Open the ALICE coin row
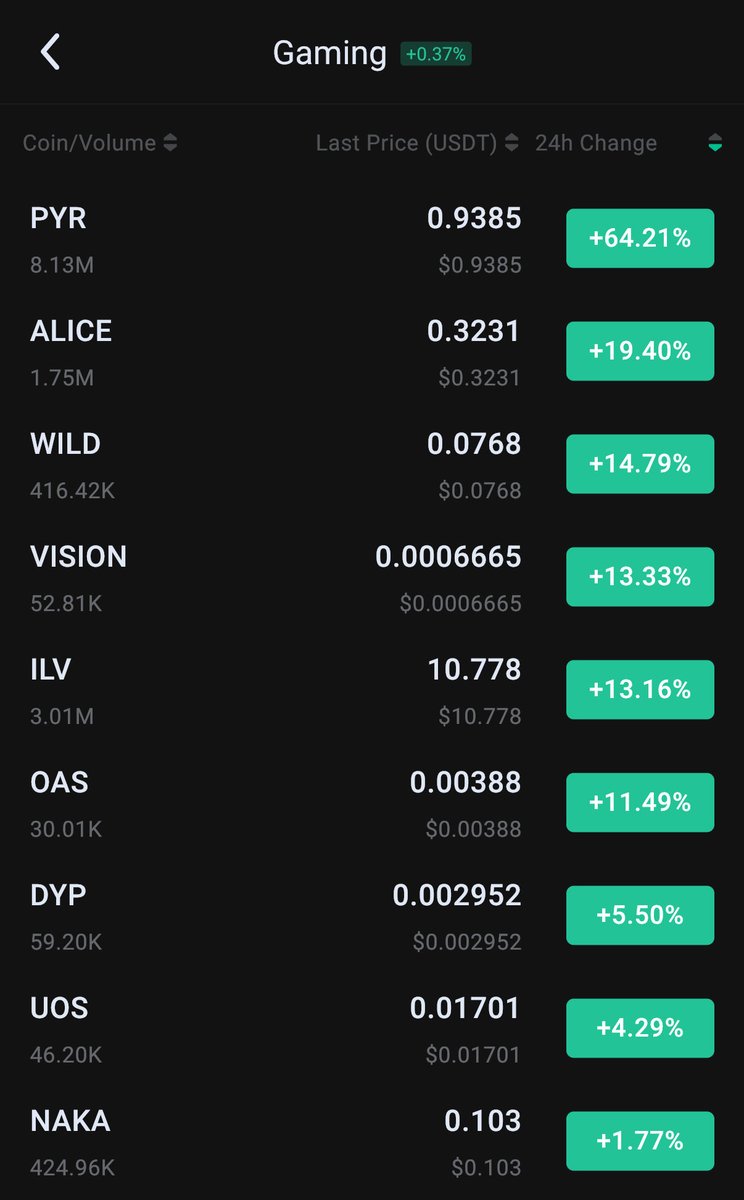 (x=372, y=352)
